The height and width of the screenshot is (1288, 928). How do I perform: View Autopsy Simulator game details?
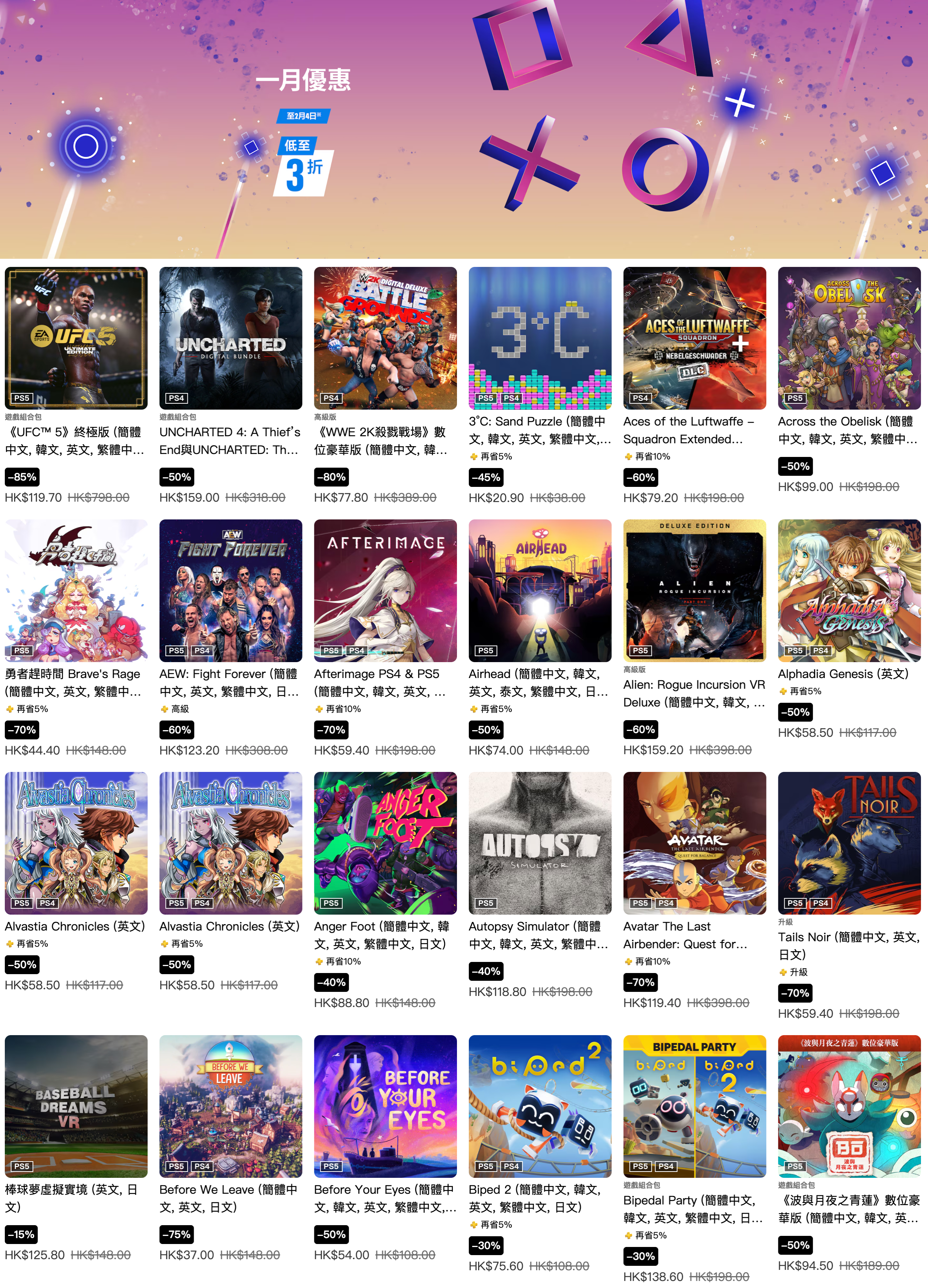point(539,843)
